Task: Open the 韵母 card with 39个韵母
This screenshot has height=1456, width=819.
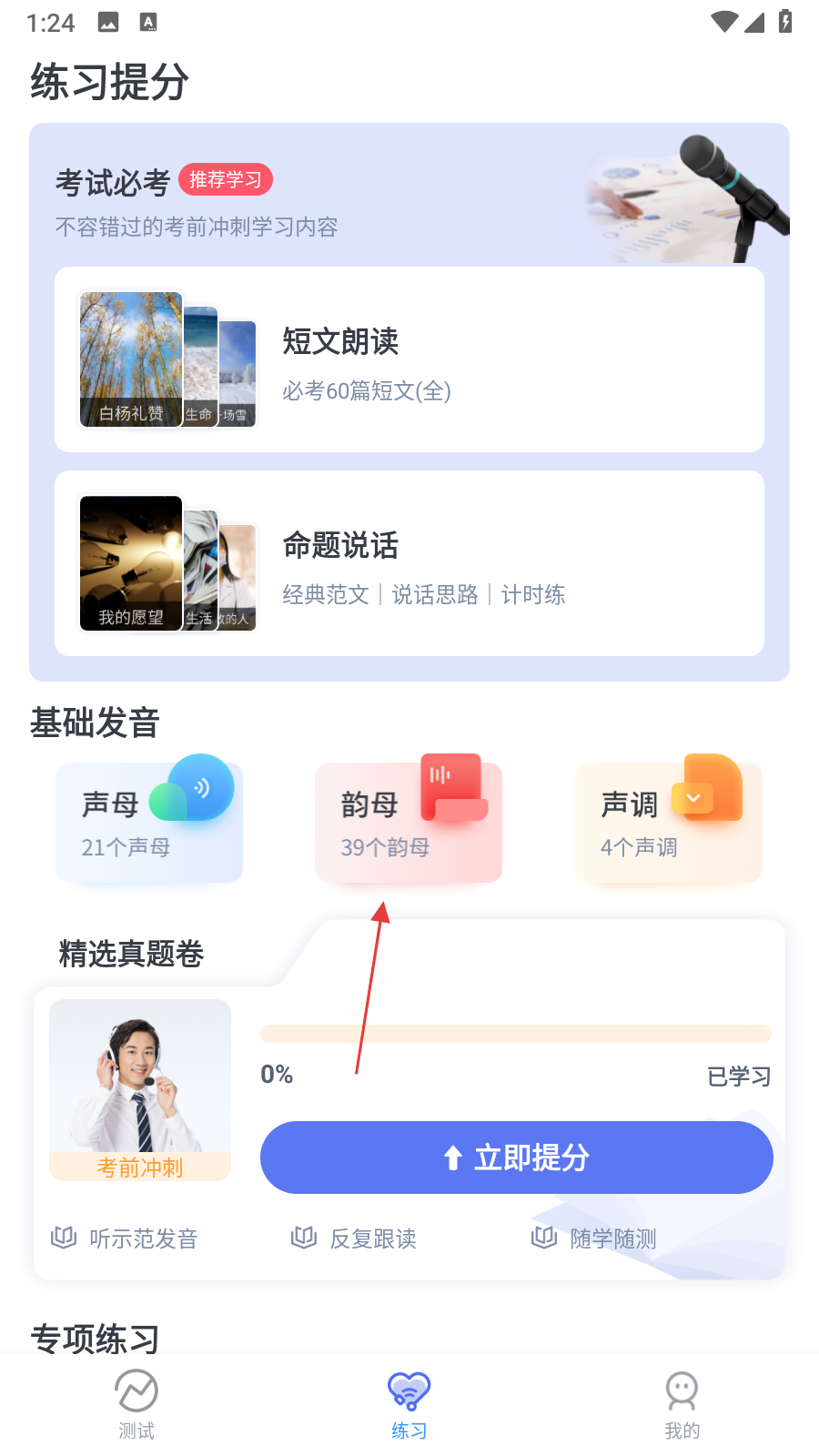Action: [409, 823]
